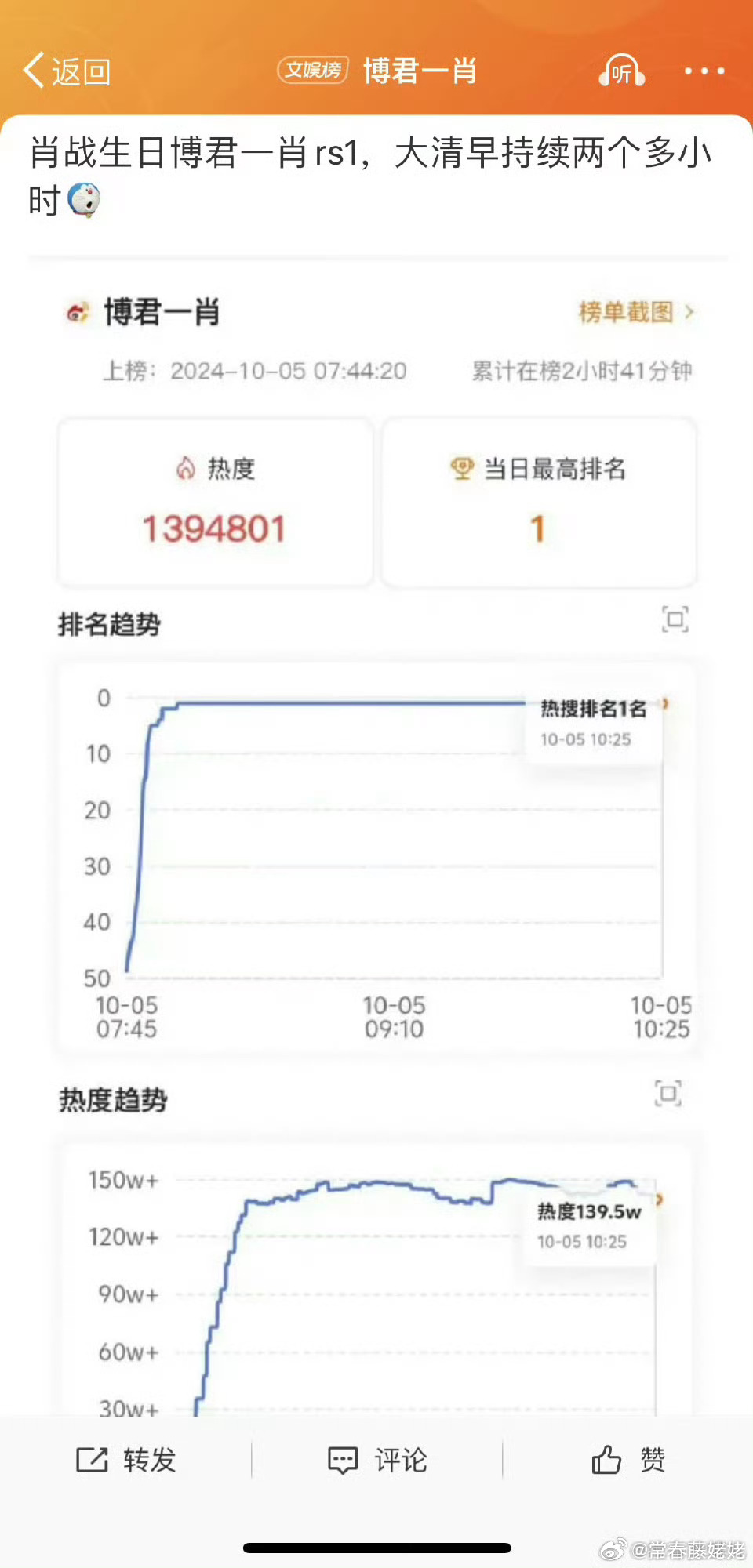Go back using the 返回 button

[x=67, y=71]
